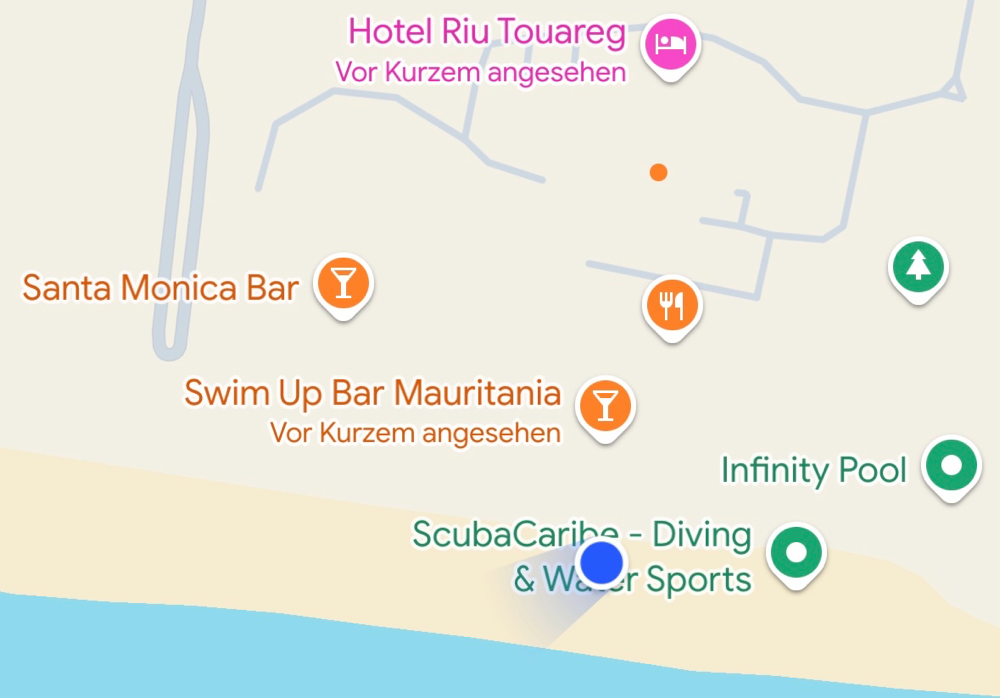Tap the small orange dot marker
Viewport: 1000px width, 698px height.
click(x=658, y=172)
